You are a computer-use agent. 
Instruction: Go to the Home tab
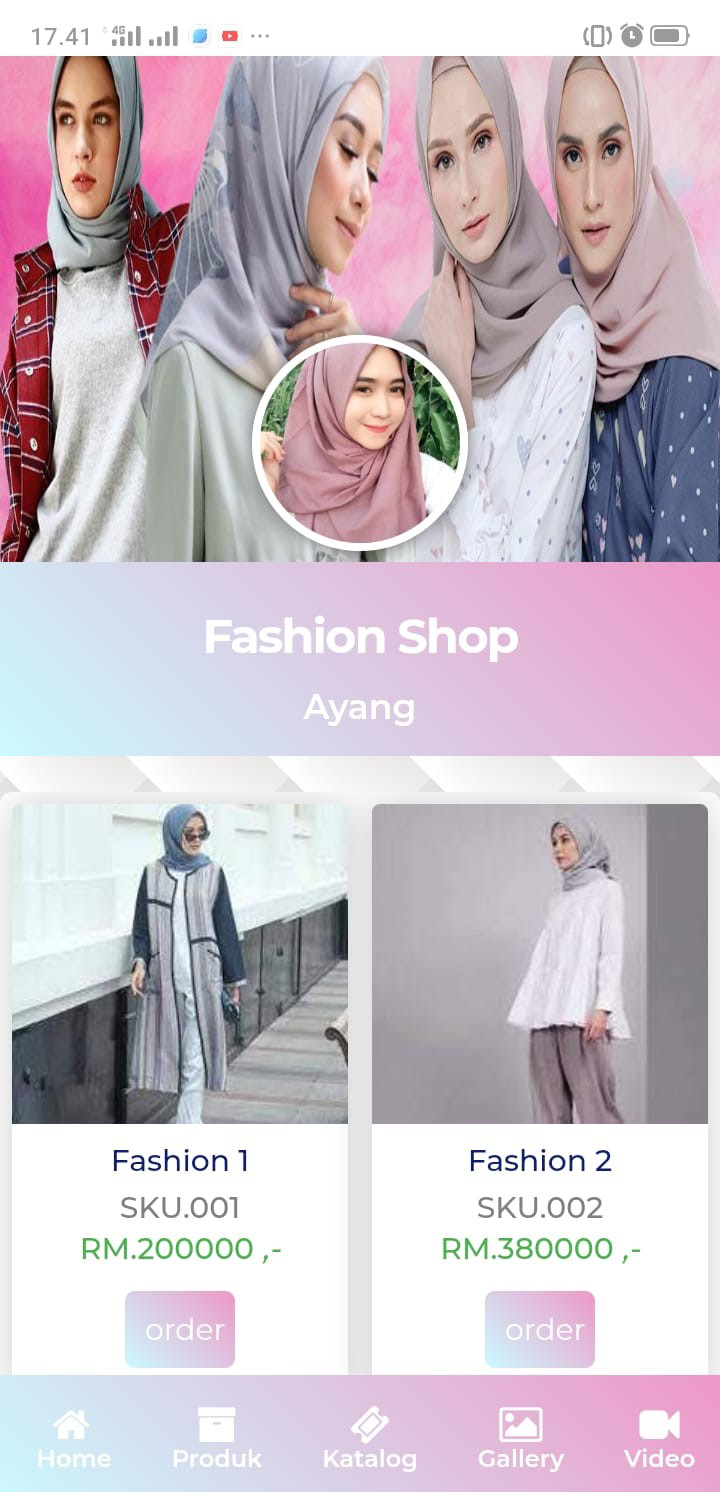coord(73,1438)
